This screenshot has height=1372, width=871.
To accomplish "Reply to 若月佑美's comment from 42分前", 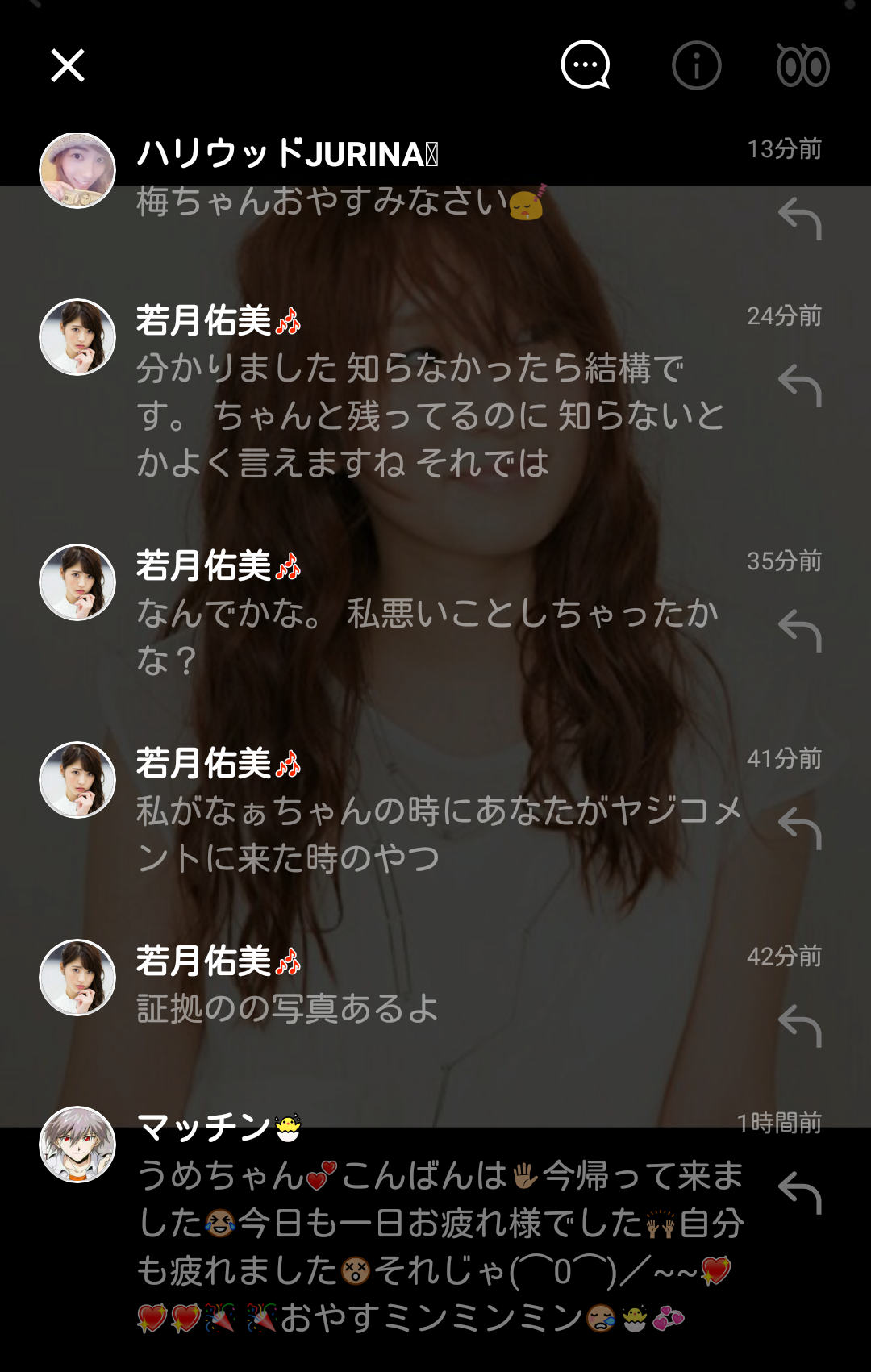I will pyautogui.click(x=800, y=1026).
